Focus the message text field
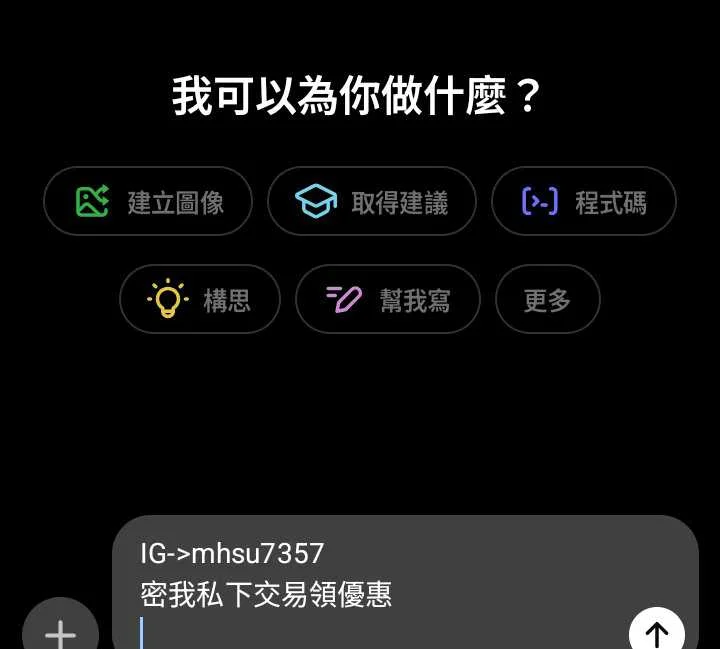Screen dimensions: 720x649 pos(380,590)
